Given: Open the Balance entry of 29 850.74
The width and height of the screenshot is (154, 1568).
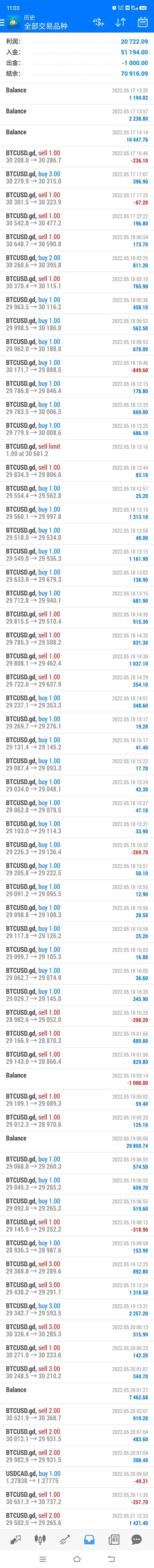Looking at the screenshot, I should click(x=77, y=1142).
